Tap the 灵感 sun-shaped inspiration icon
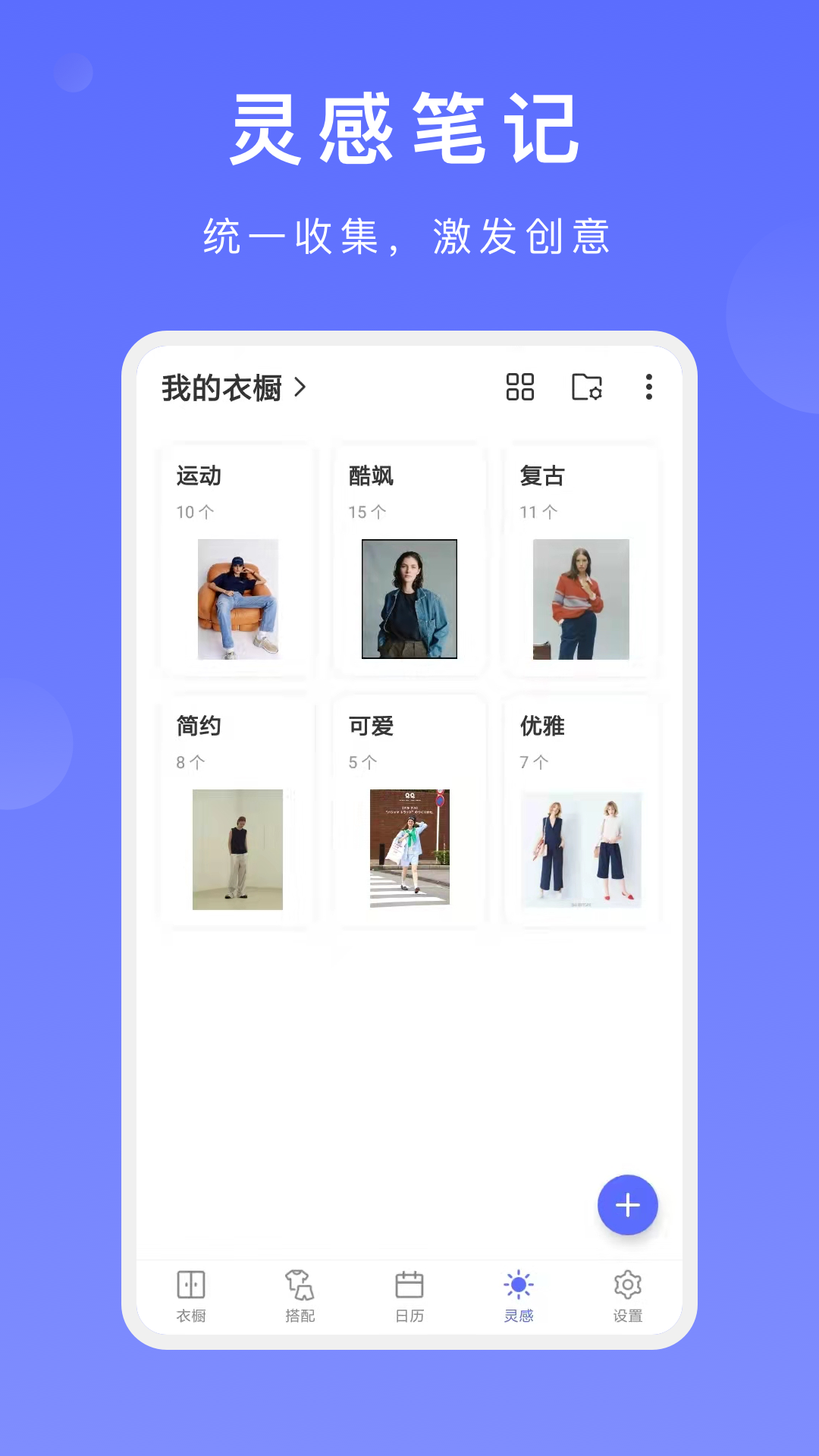This screenshot has height=1456, width=819. point(519,1284)
